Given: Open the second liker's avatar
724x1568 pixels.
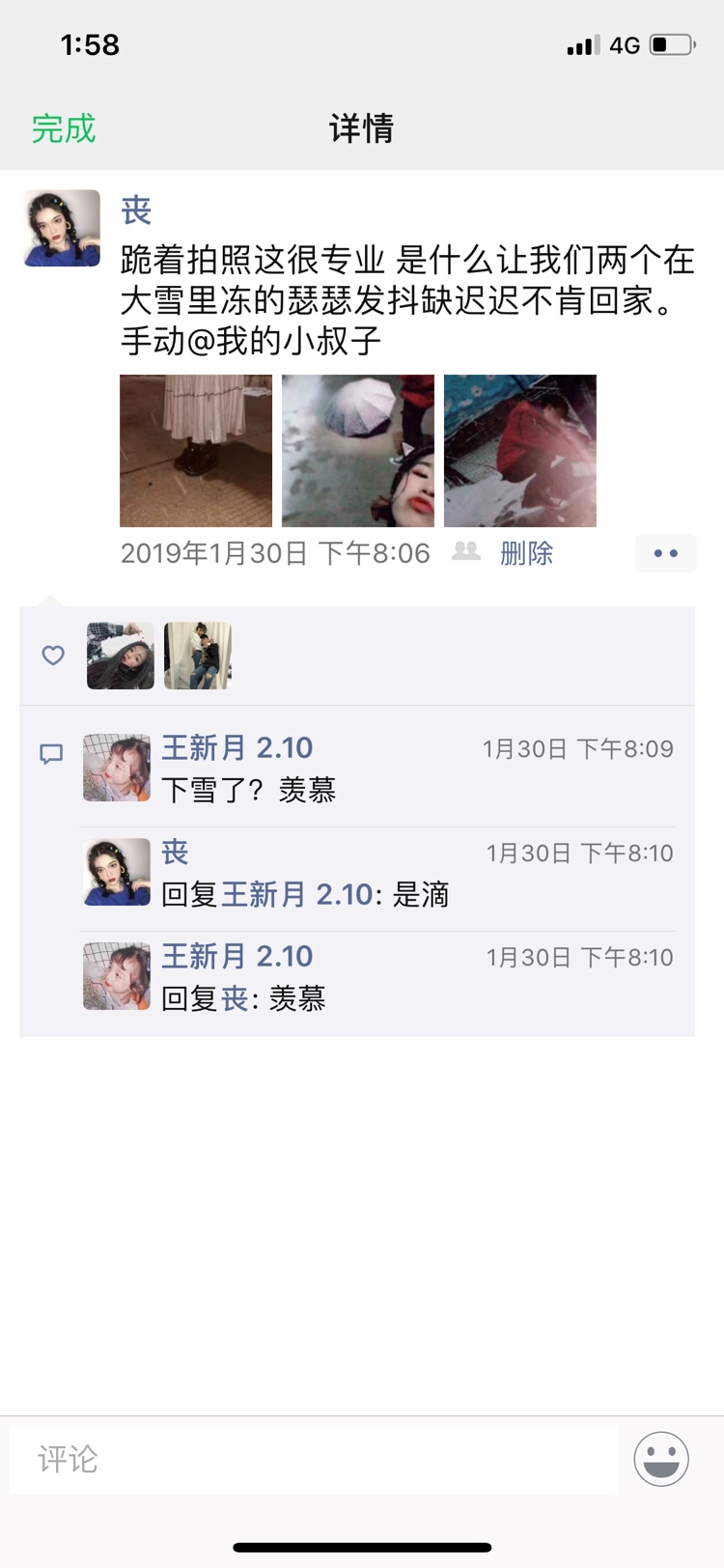Looking at the screenshot, I should click(x=198, y=656).
